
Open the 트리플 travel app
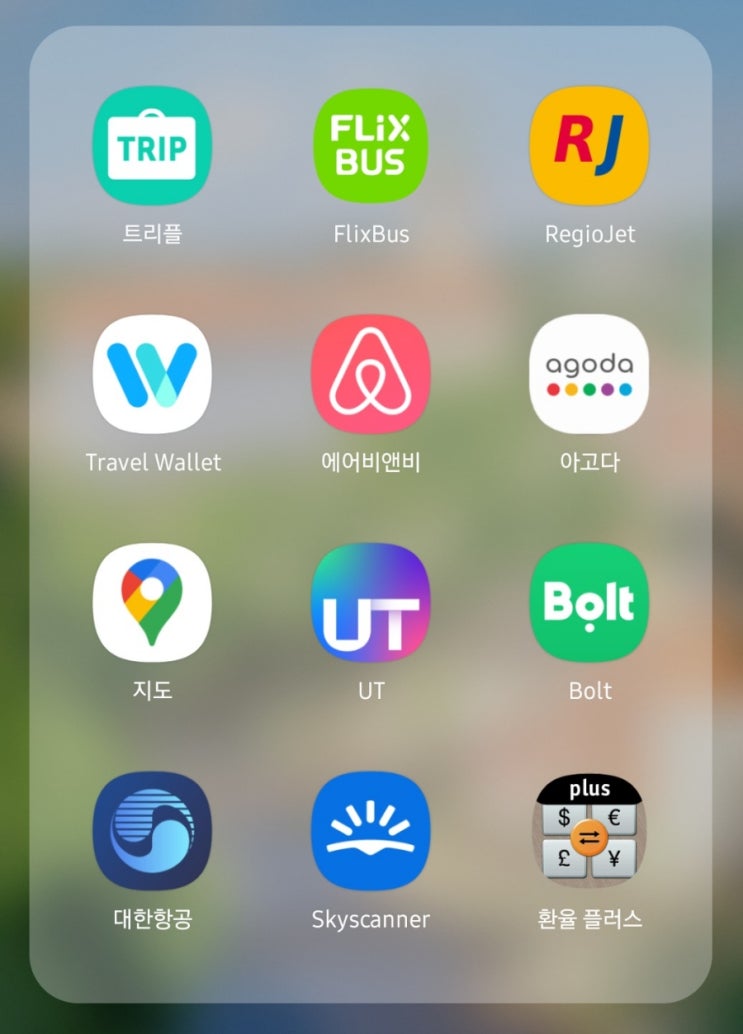pyautogui.click(x=152, y=146)
